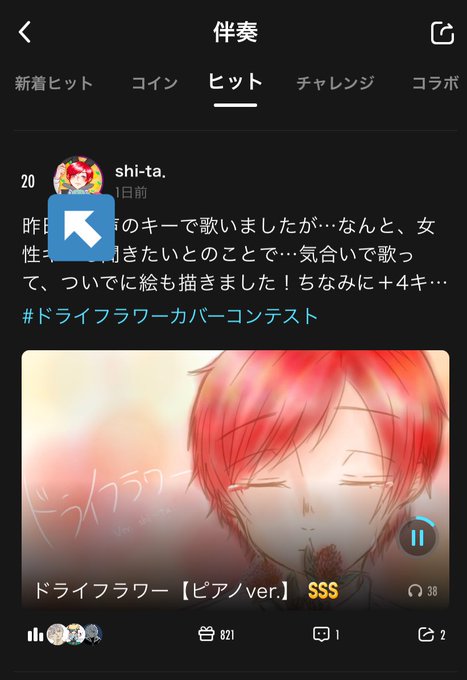
Task: Pause the ドライフラワー cover playback
Action: point(417,538)
